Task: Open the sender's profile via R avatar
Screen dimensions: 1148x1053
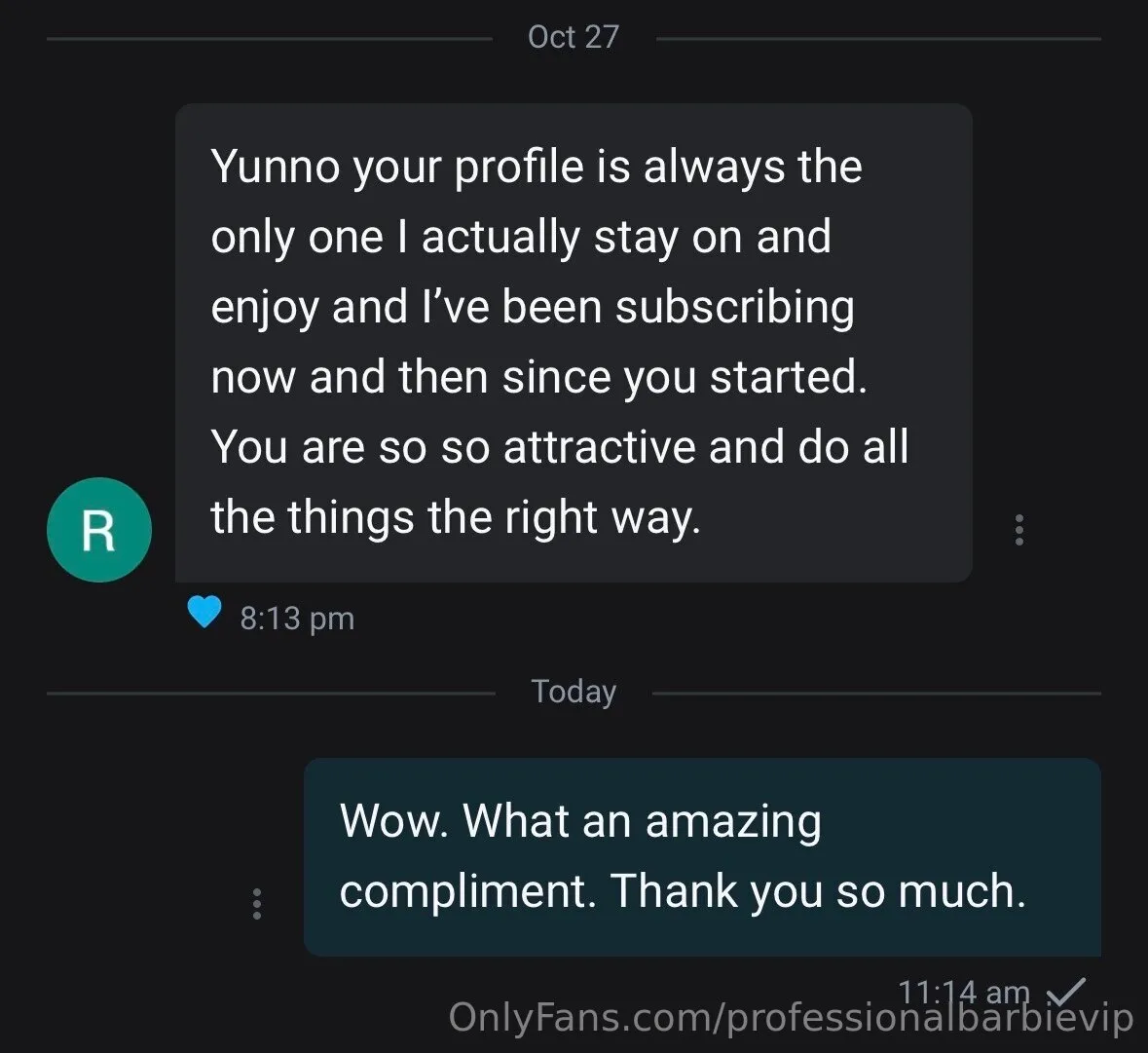Action: click(98, 530)
